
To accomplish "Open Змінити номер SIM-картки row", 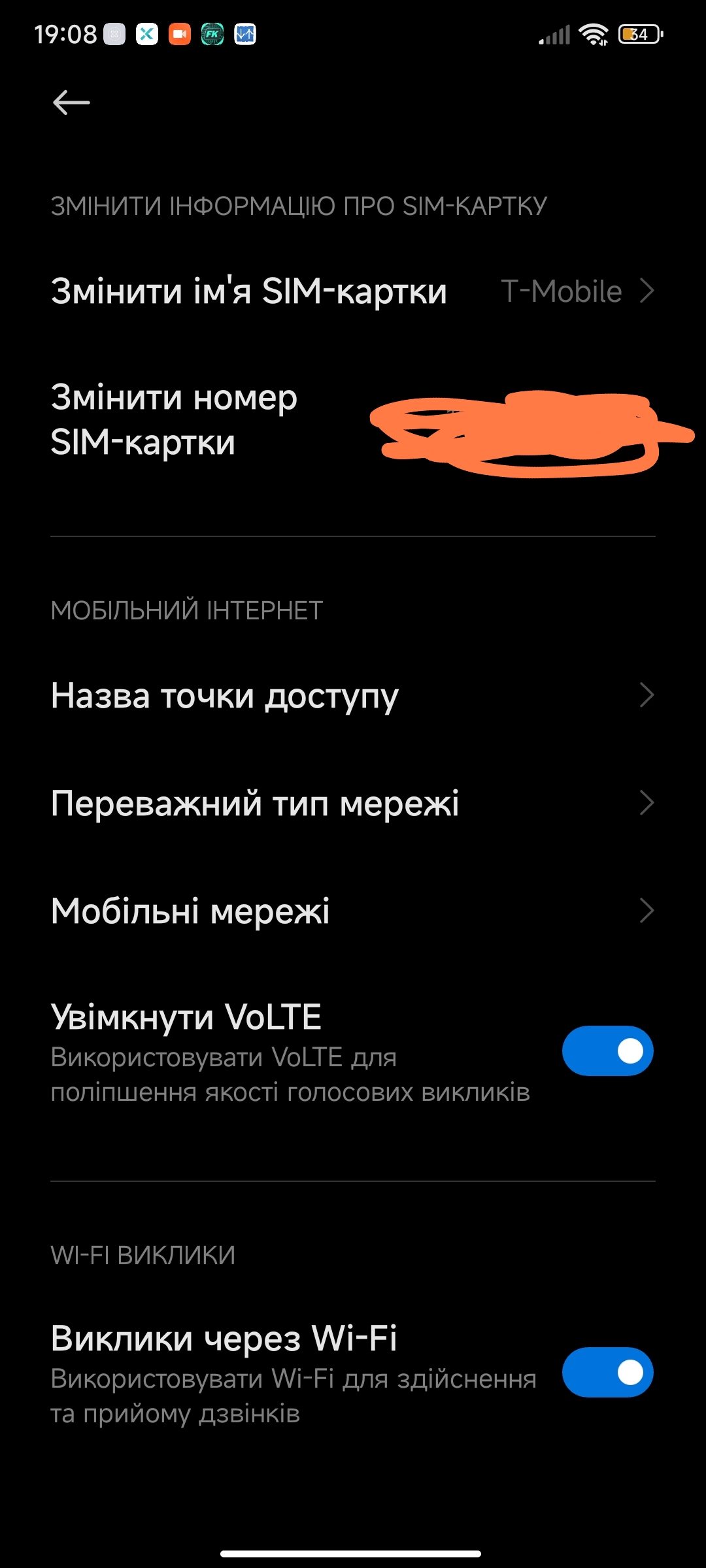I will coord(353,420).
